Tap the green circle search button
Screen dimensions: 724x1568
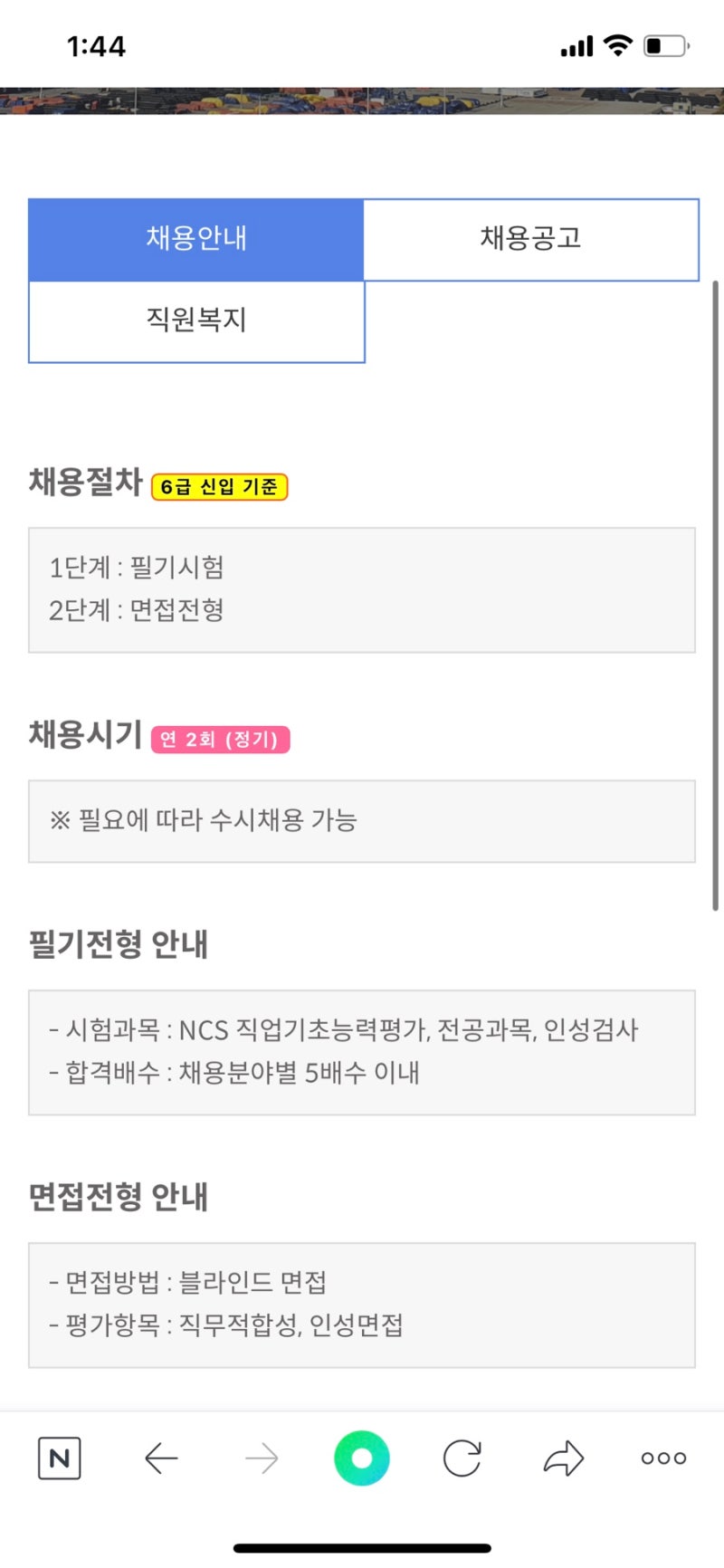click(x=362, y=1458)
